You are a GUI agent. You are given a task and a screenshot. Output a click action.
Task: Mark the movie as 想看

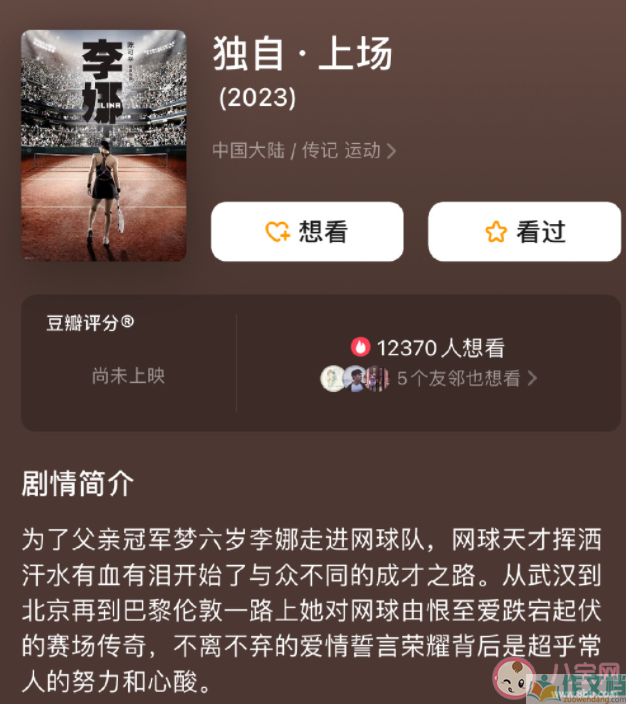point(307,232)
